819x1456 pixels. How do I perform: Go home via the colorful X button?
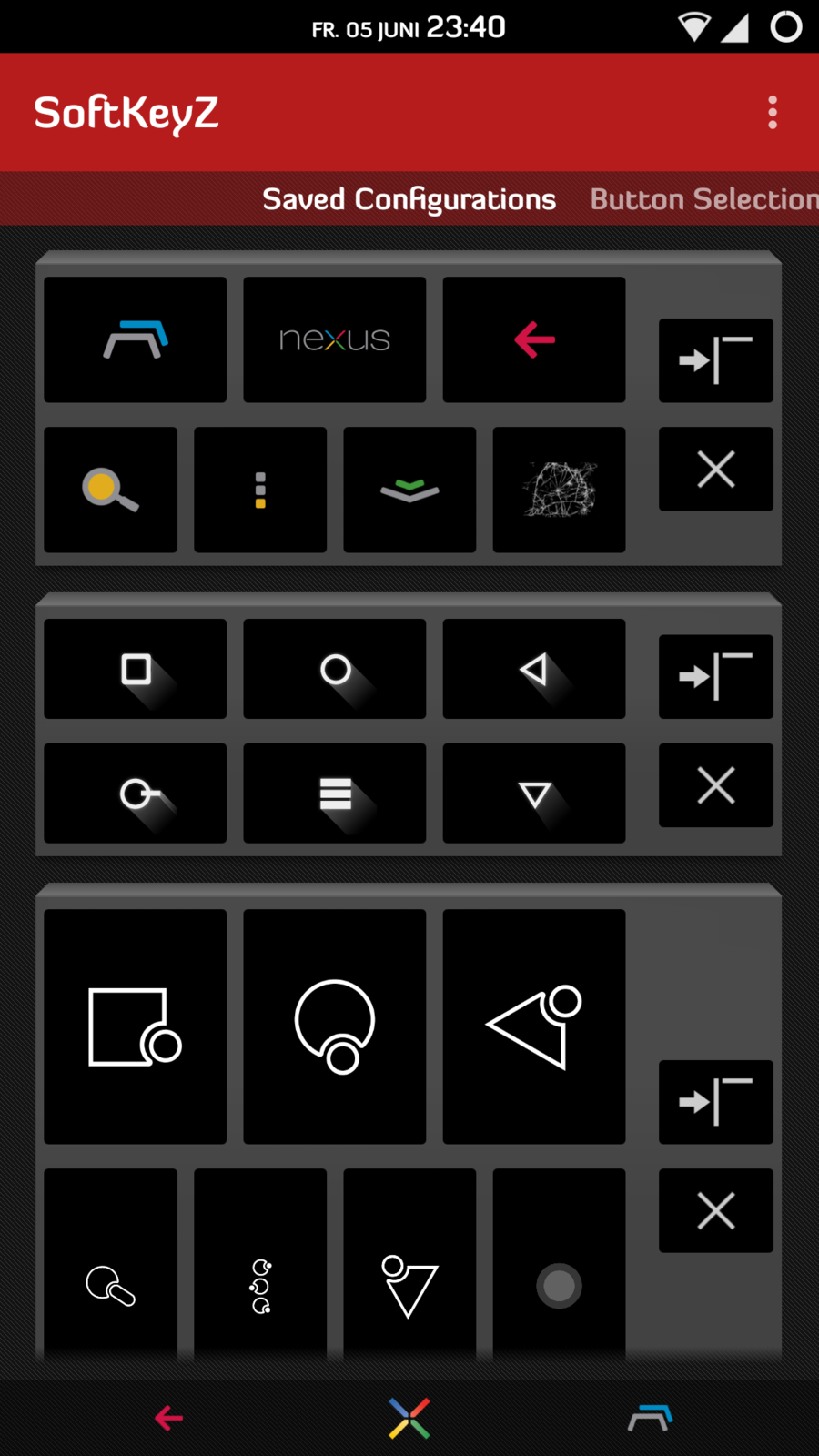[409, 1418]
